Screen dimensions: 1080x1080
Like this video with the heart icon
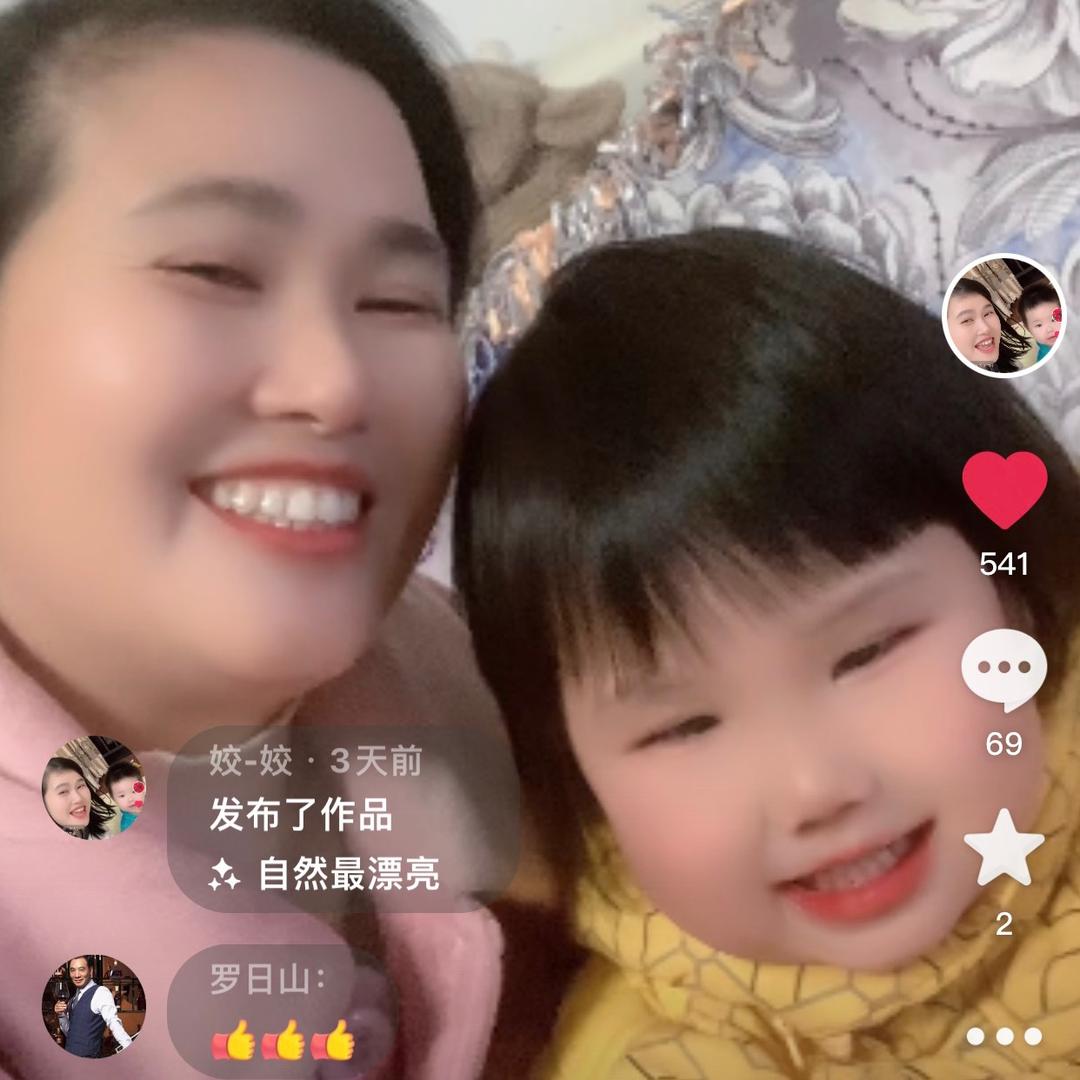tap(1004, 489)
